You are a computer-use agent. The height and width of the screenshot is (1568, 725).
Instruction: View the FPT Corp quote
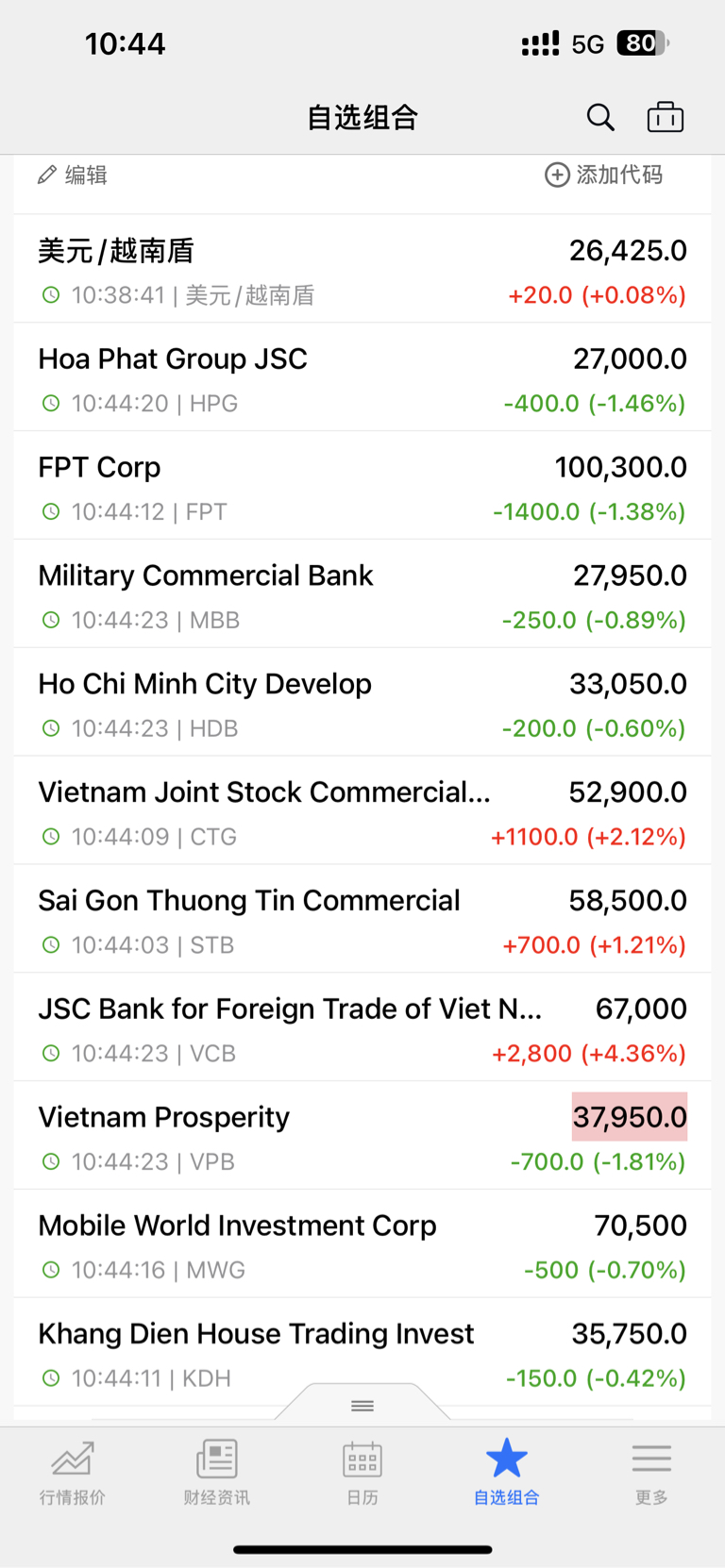[362, 486]
